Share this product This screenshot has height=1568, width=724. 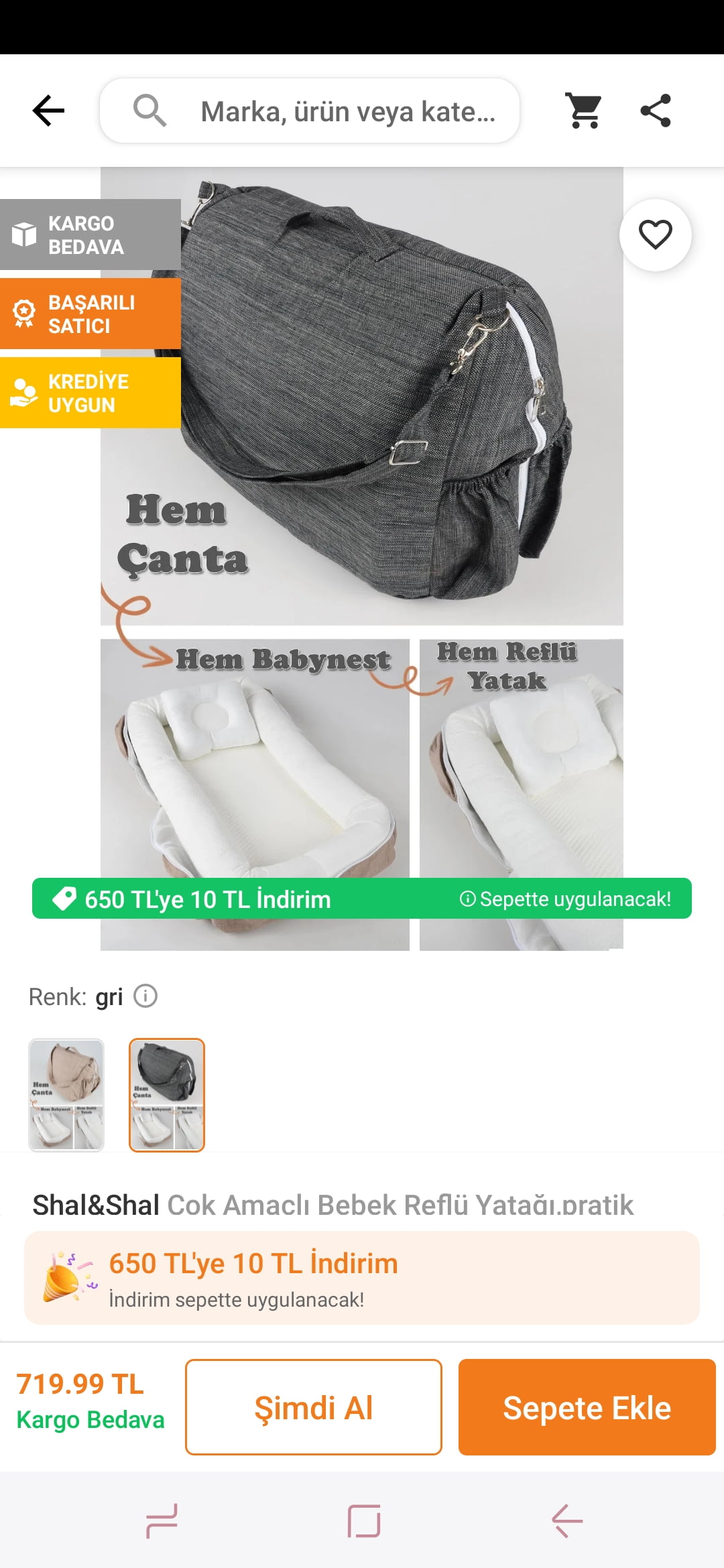[x=656, y=111]
